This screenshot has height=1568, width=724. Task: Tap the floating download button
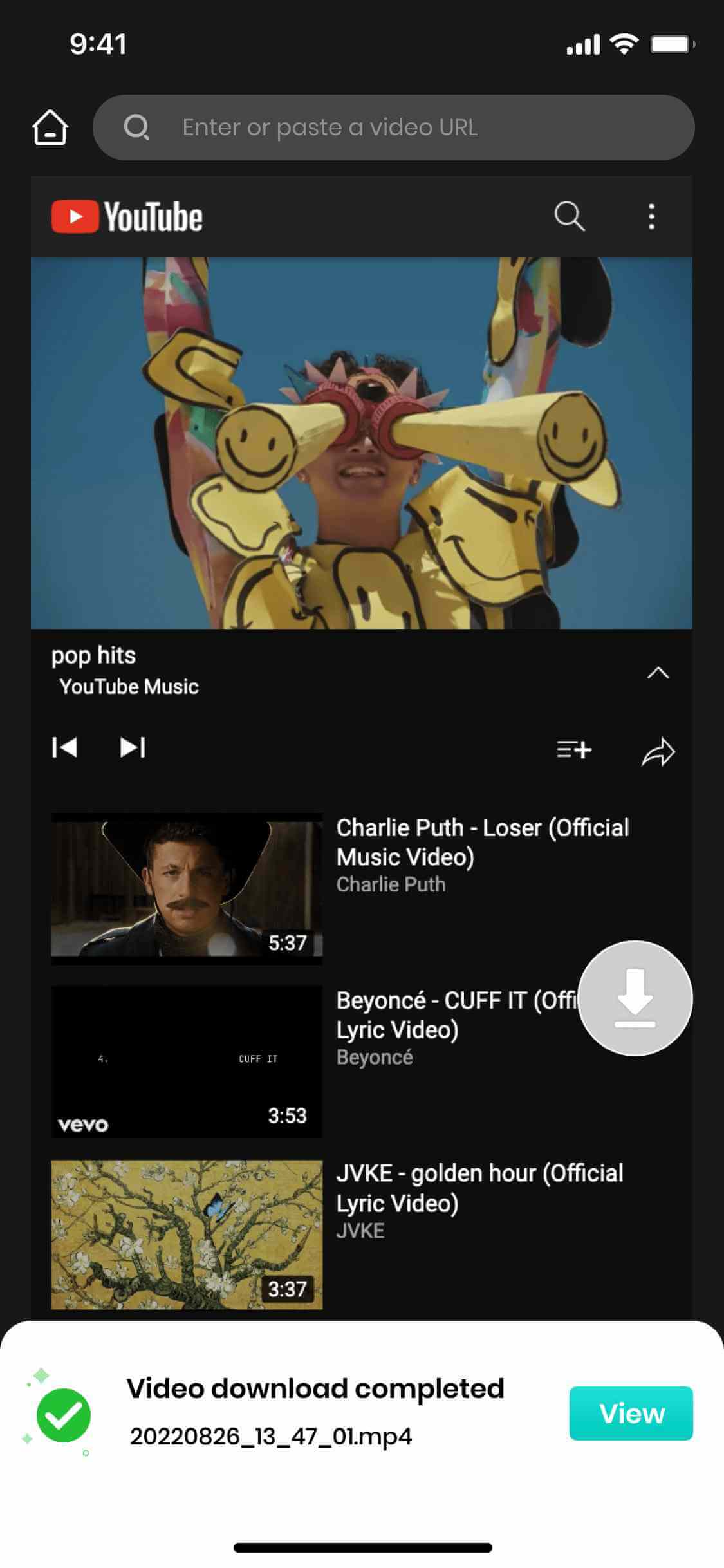pyautogui.click(x=635, y=998)
